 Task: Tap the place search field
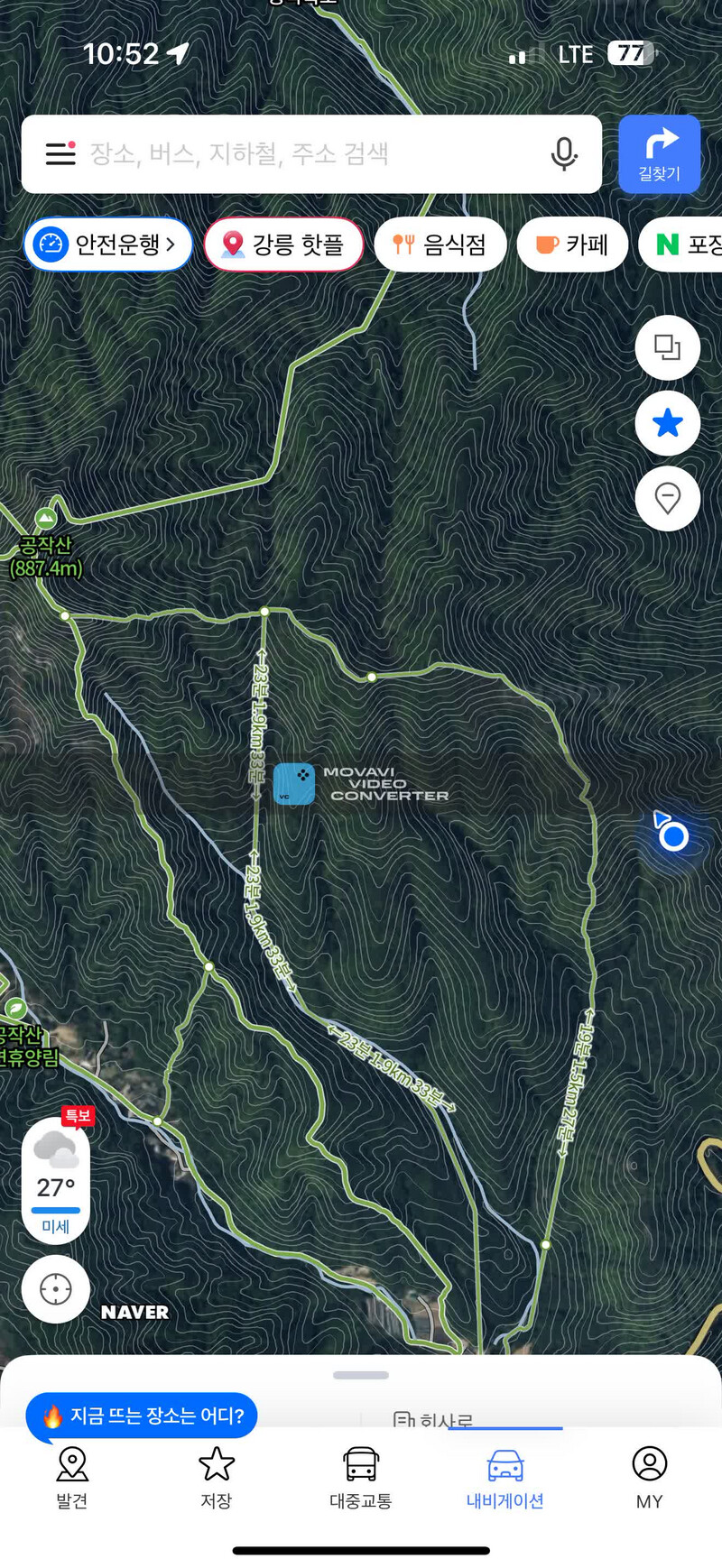(311, 154)
